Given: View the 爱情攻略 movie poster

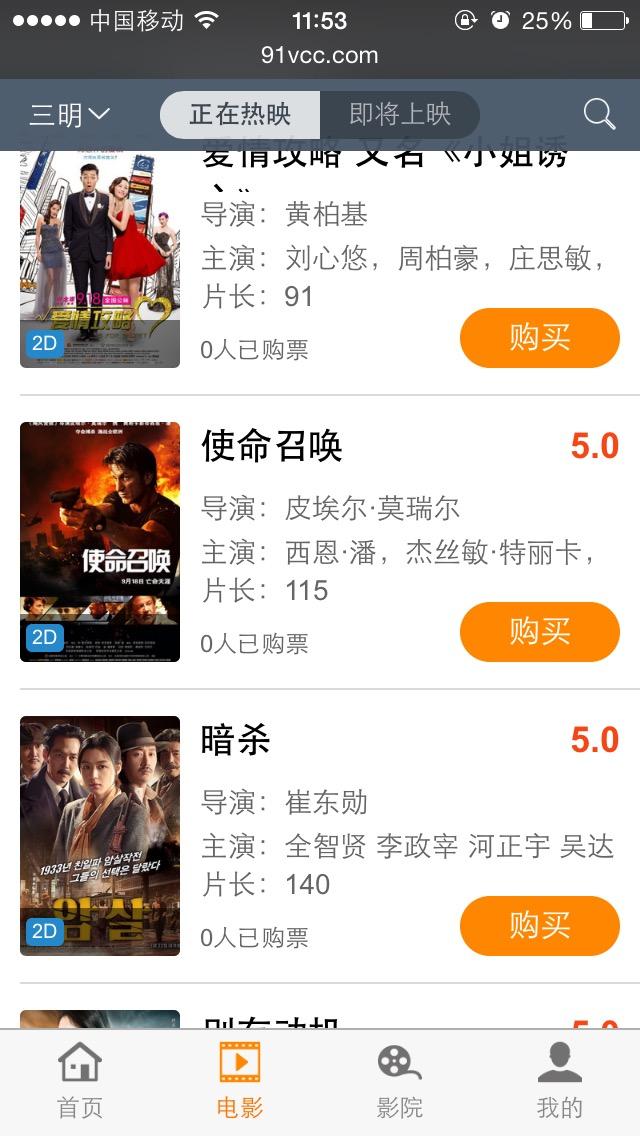Looking at the screenshot, I should pyautogui.click(x=100, y=260).
